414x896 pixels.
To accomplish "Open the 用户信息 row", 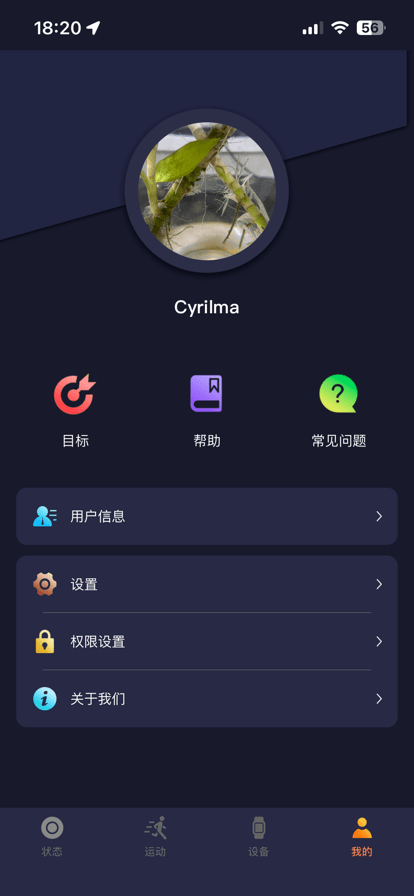I will (x=207, y=517).
